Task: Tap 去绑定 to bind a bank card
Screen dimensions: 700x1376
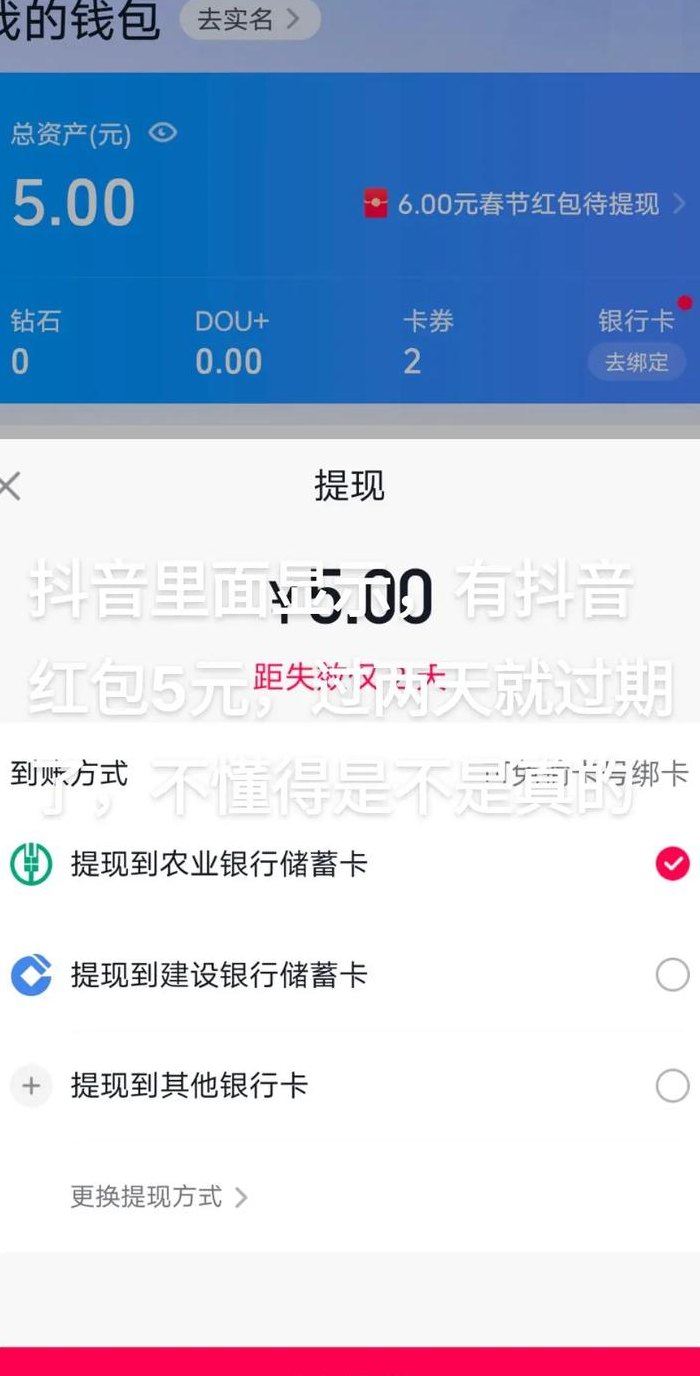Action: tap(637, 361)
